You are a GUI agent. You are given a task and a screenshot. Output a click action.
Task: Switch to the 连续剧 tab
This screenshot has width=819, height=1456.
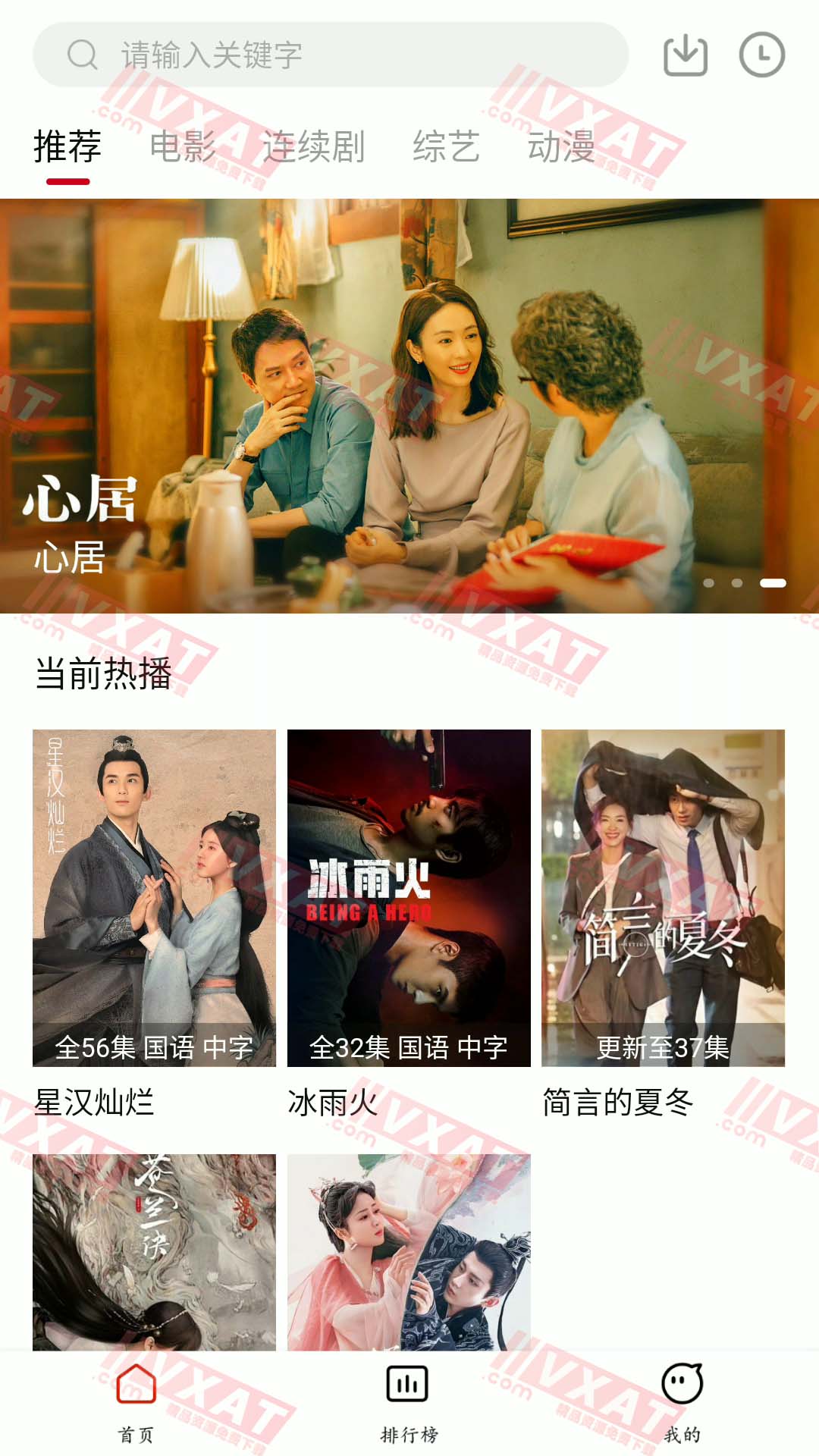(x=313, y=147)
